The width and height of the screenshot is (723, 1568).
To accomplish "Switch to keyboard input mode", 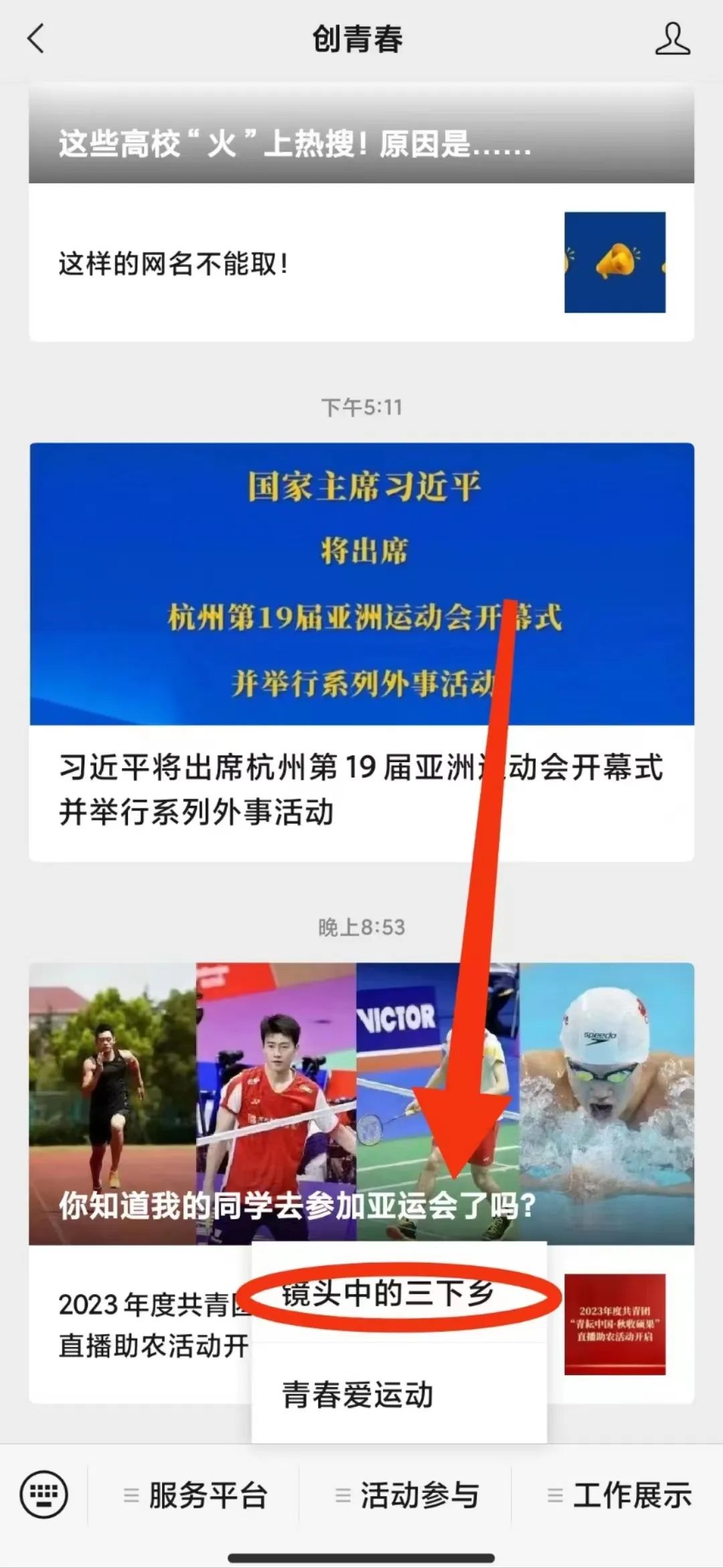I will [x=44, y=1495].
